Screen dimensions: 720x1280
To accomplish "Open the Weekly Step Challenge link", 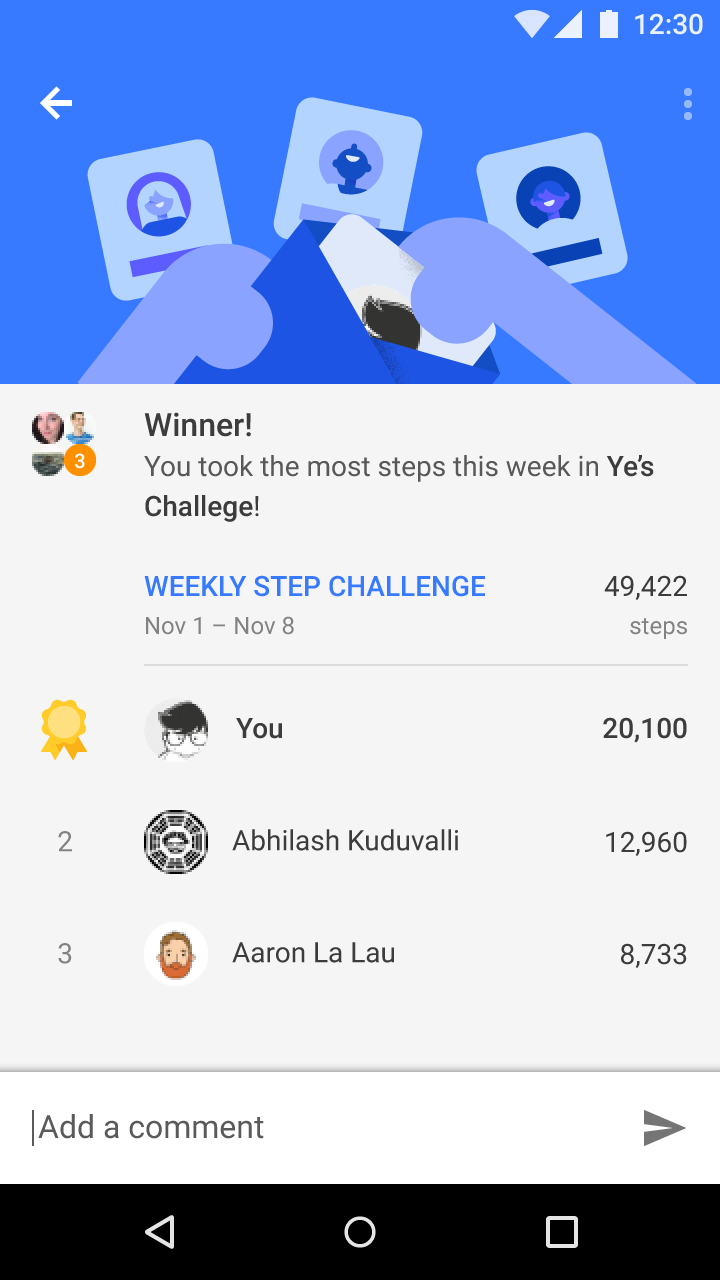I will [315, 586].
